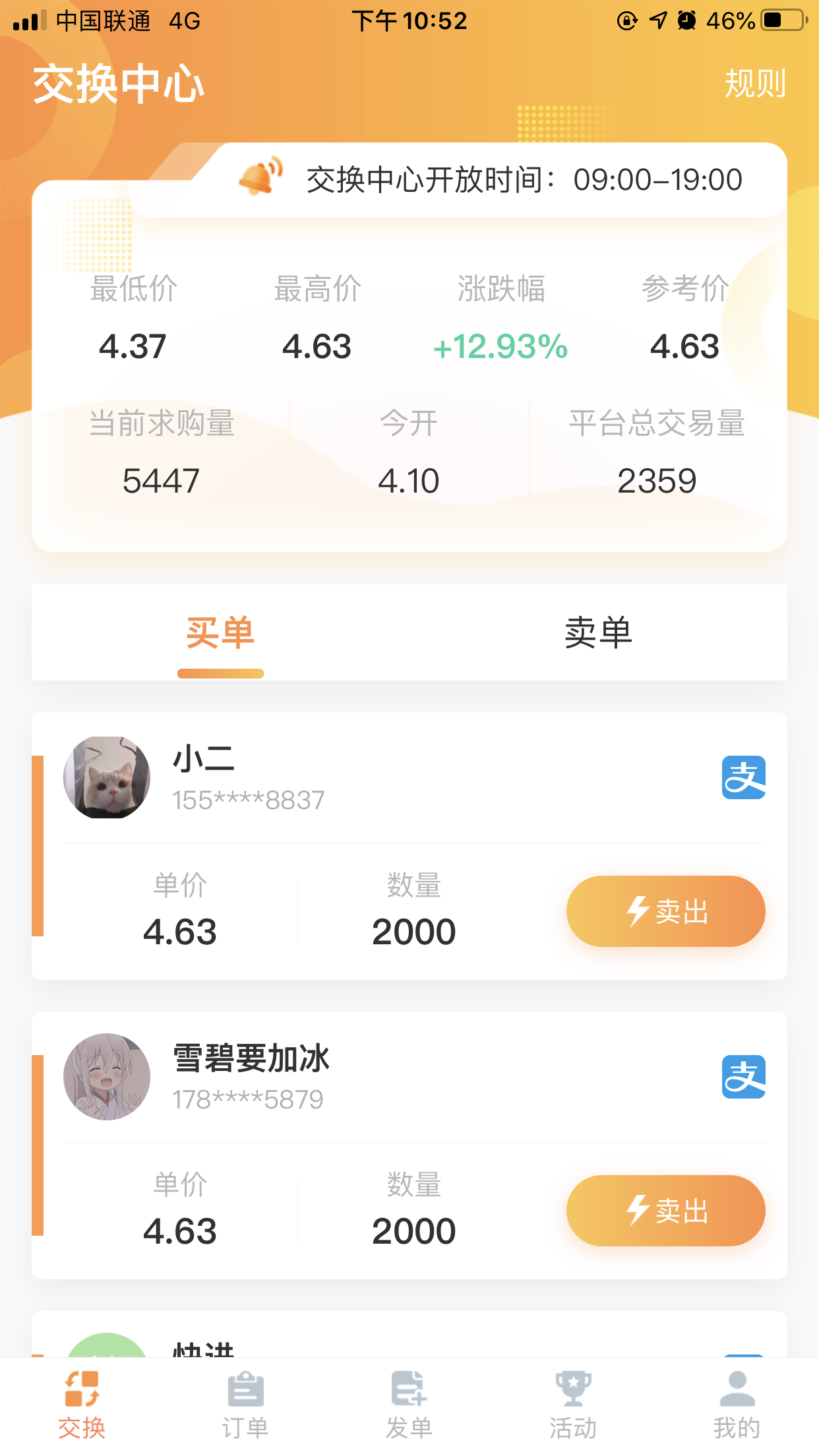Click the phone number 155****8837
The image size is (819, 1456).
[247, 800]
